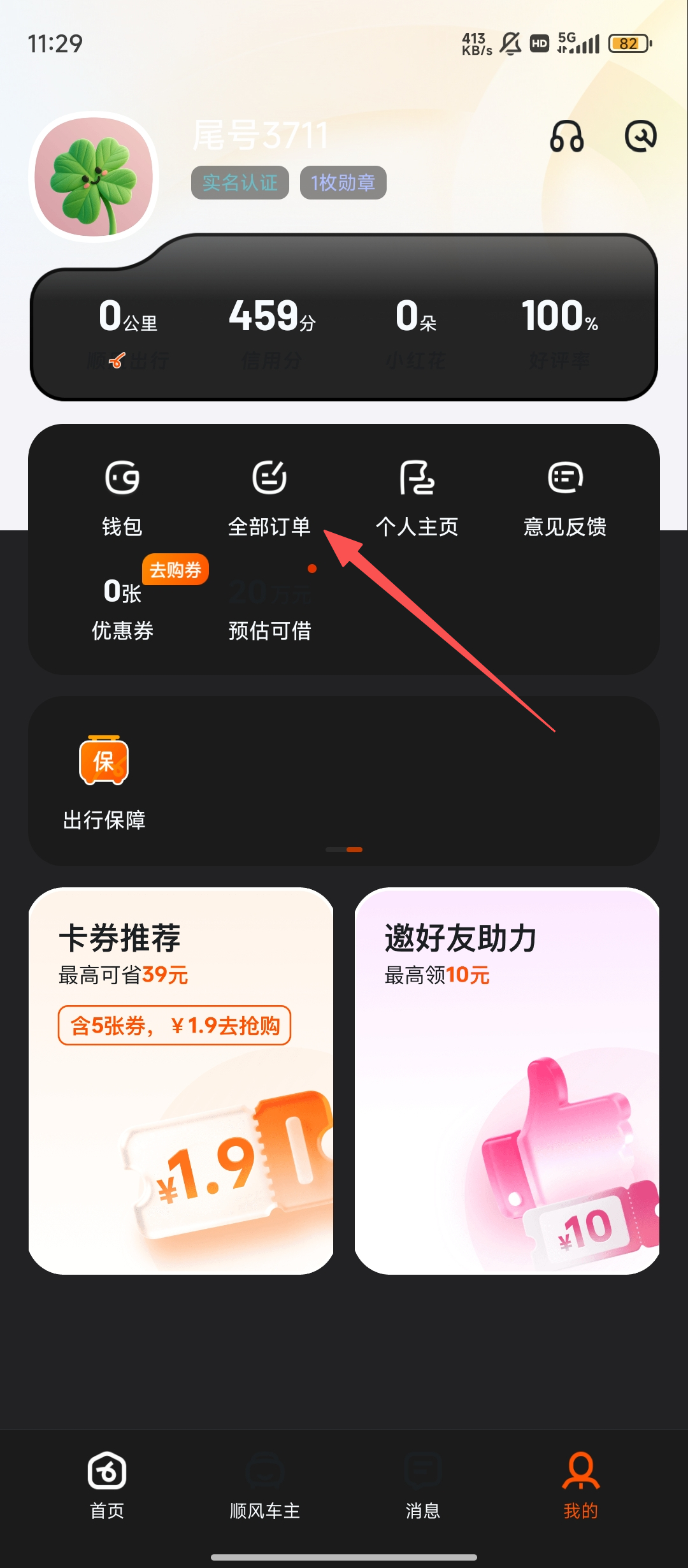
Task: Open customer service headset icon
Action: [566, 136]
